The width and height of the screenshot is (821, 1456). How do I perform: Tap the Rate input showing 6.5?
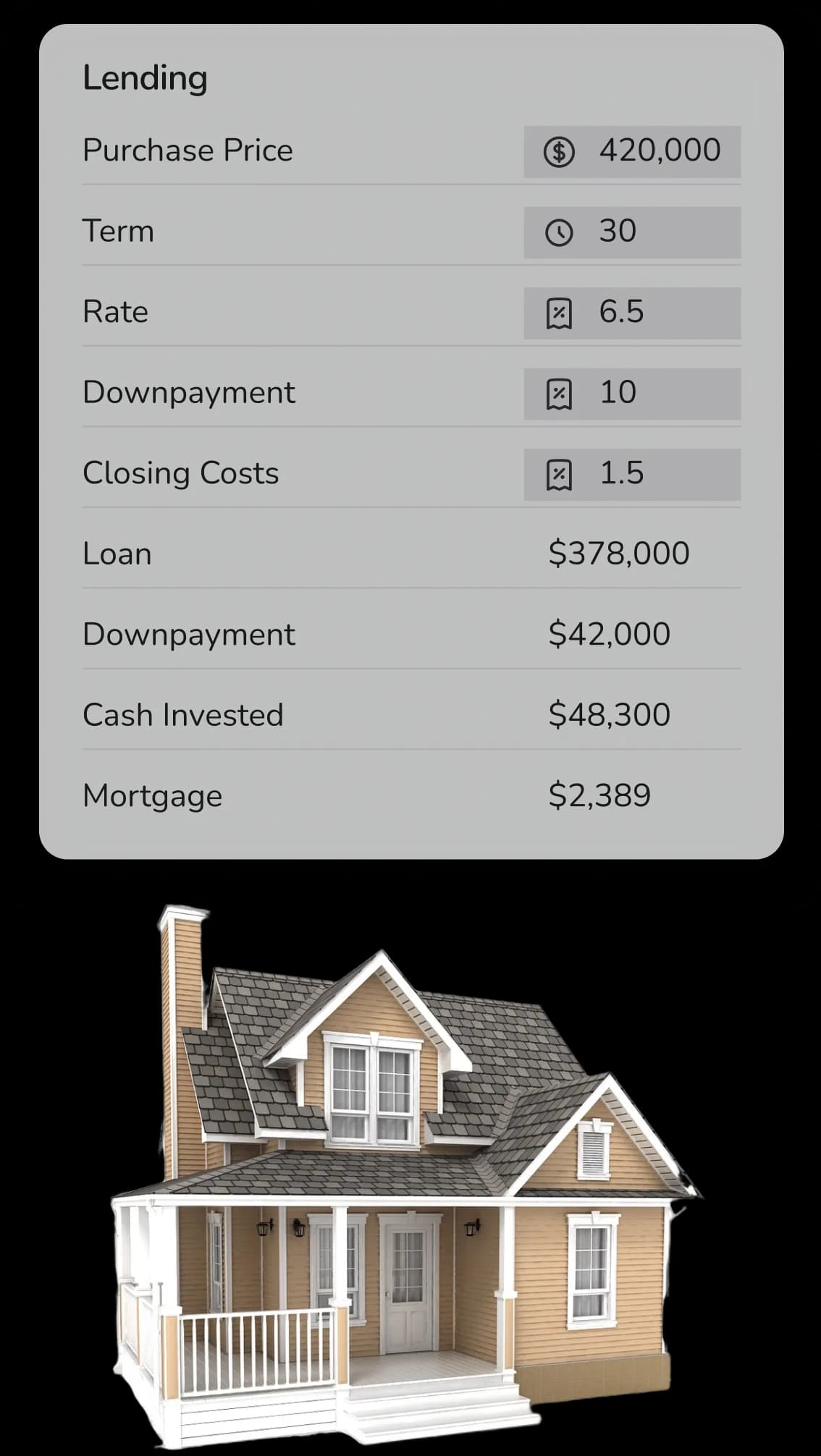click(632, 313)
